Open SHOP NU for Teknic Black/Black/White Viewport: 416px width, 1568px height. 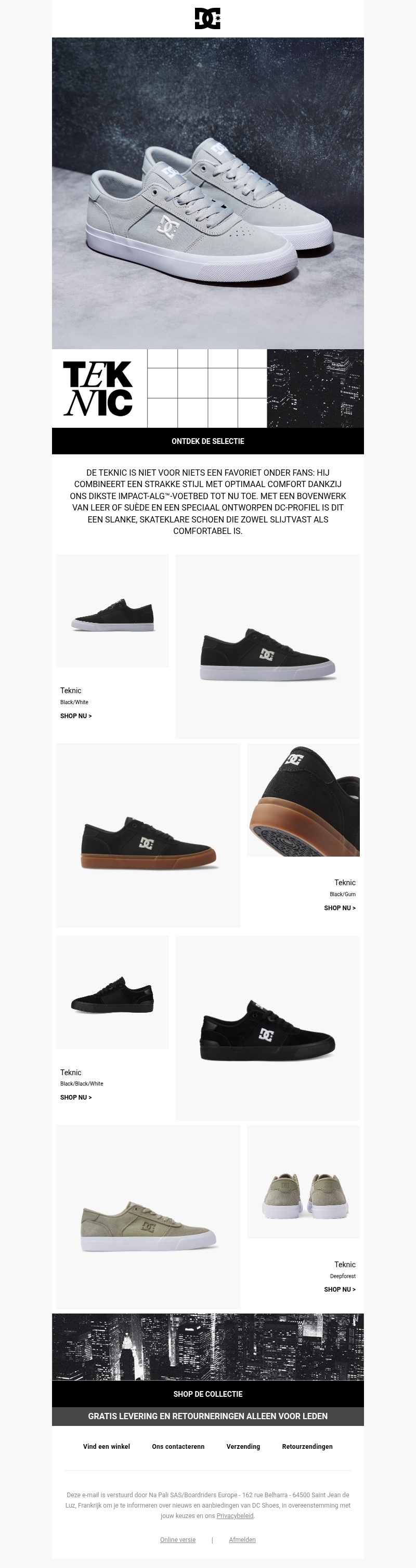(x=76, y=1098)
